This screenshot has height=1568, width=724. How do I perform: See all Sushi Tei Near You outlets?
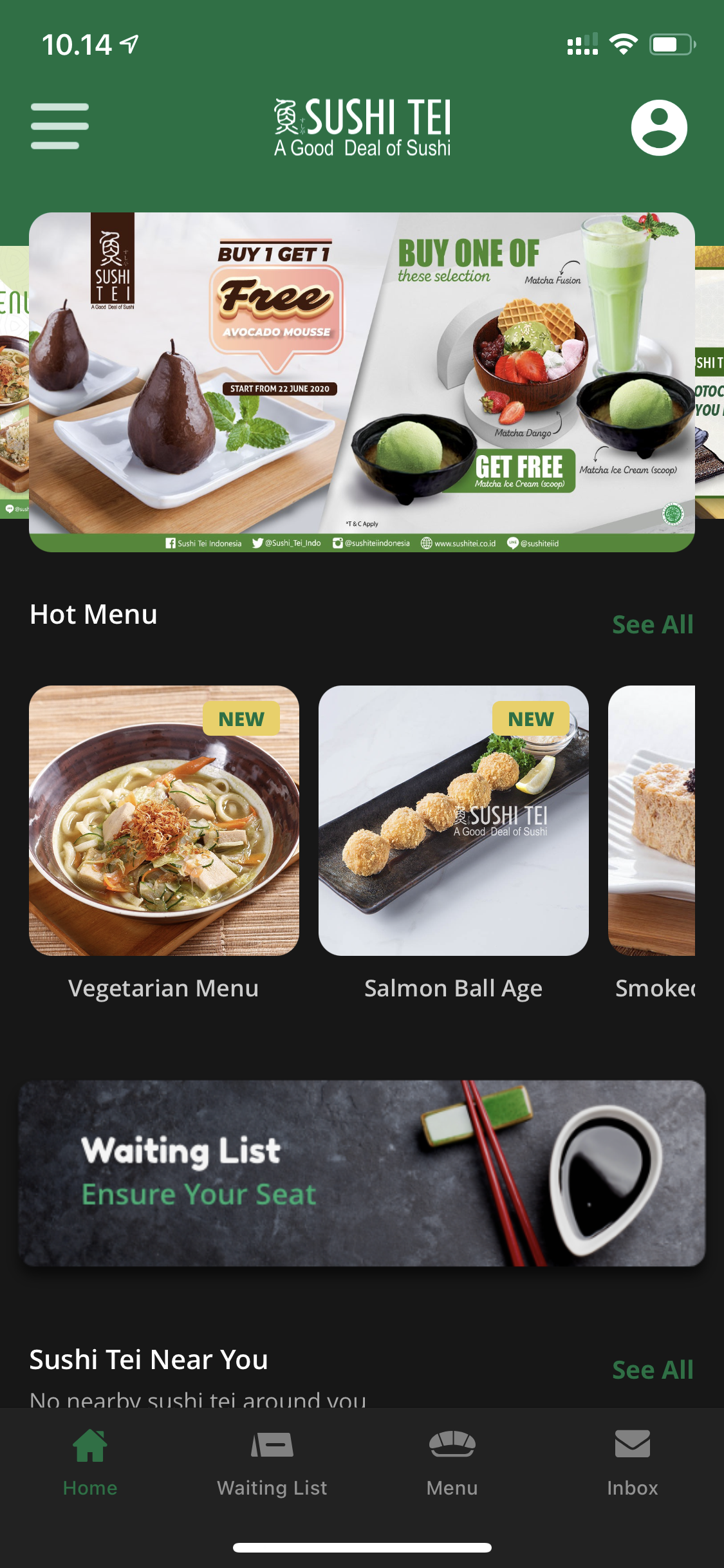pos(652,1370)
